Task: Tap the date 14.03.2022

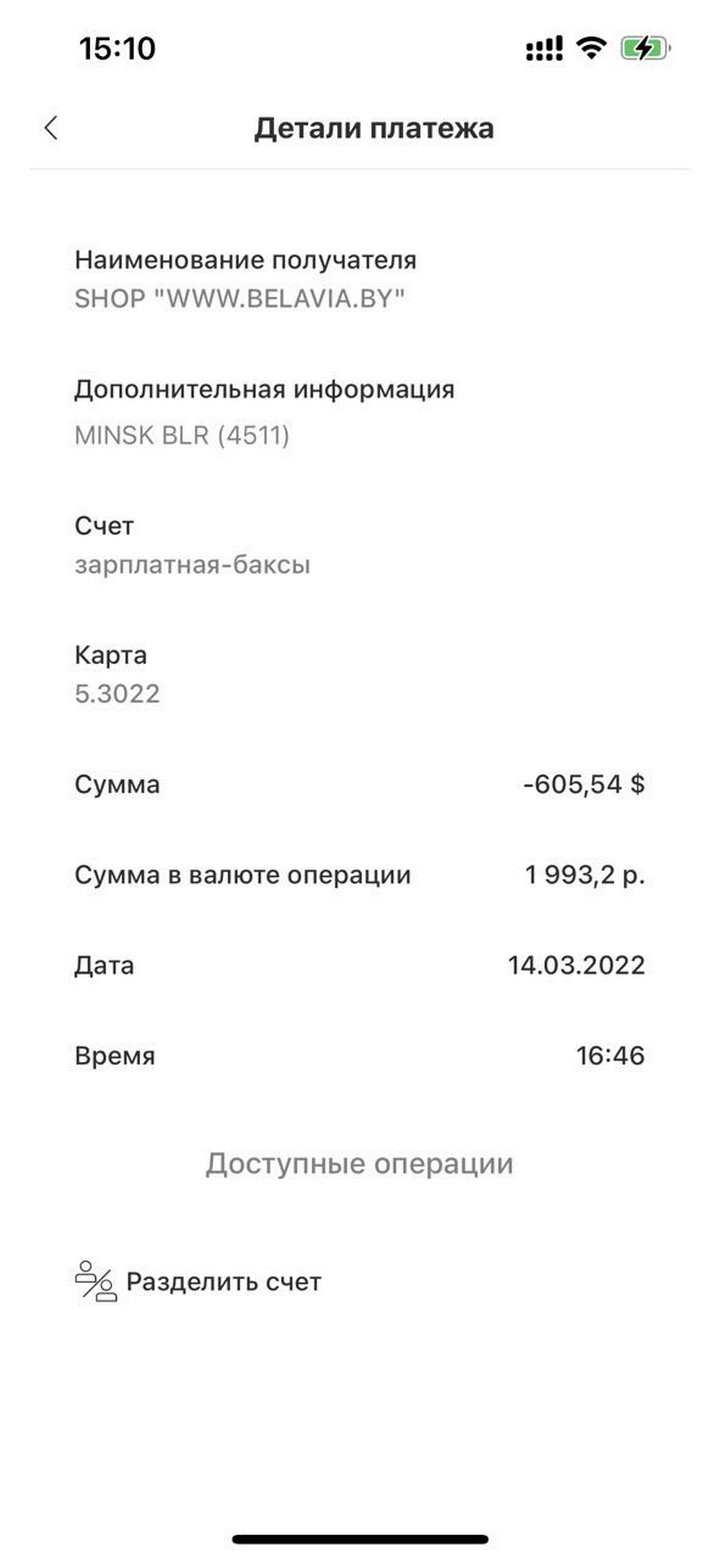Action: click(577, 965)
